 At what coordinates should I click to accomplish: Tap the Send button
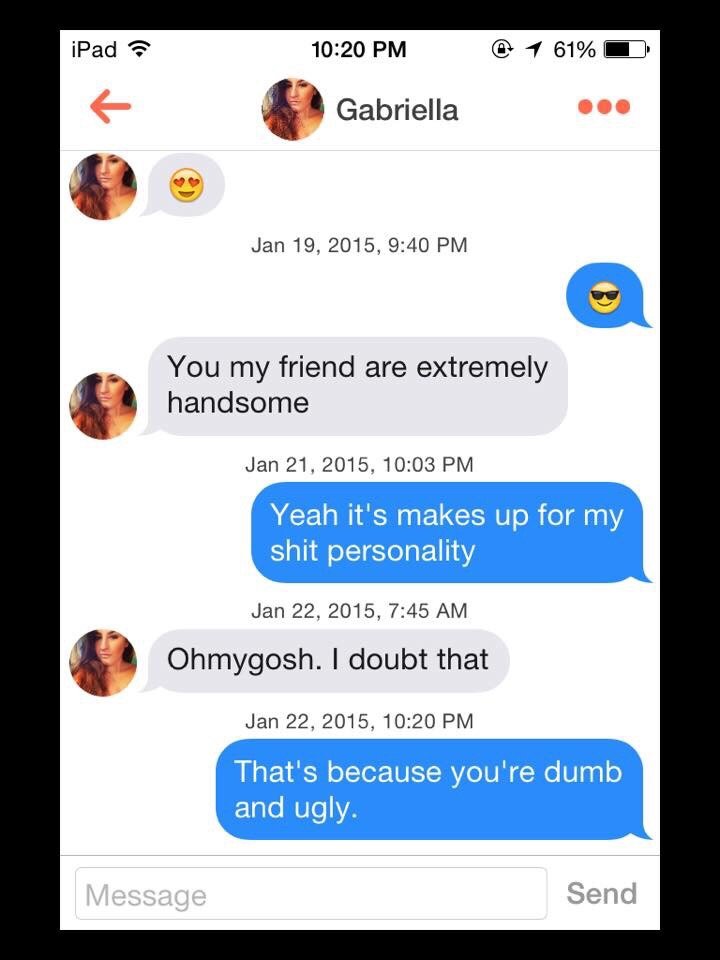click(601, 893)
